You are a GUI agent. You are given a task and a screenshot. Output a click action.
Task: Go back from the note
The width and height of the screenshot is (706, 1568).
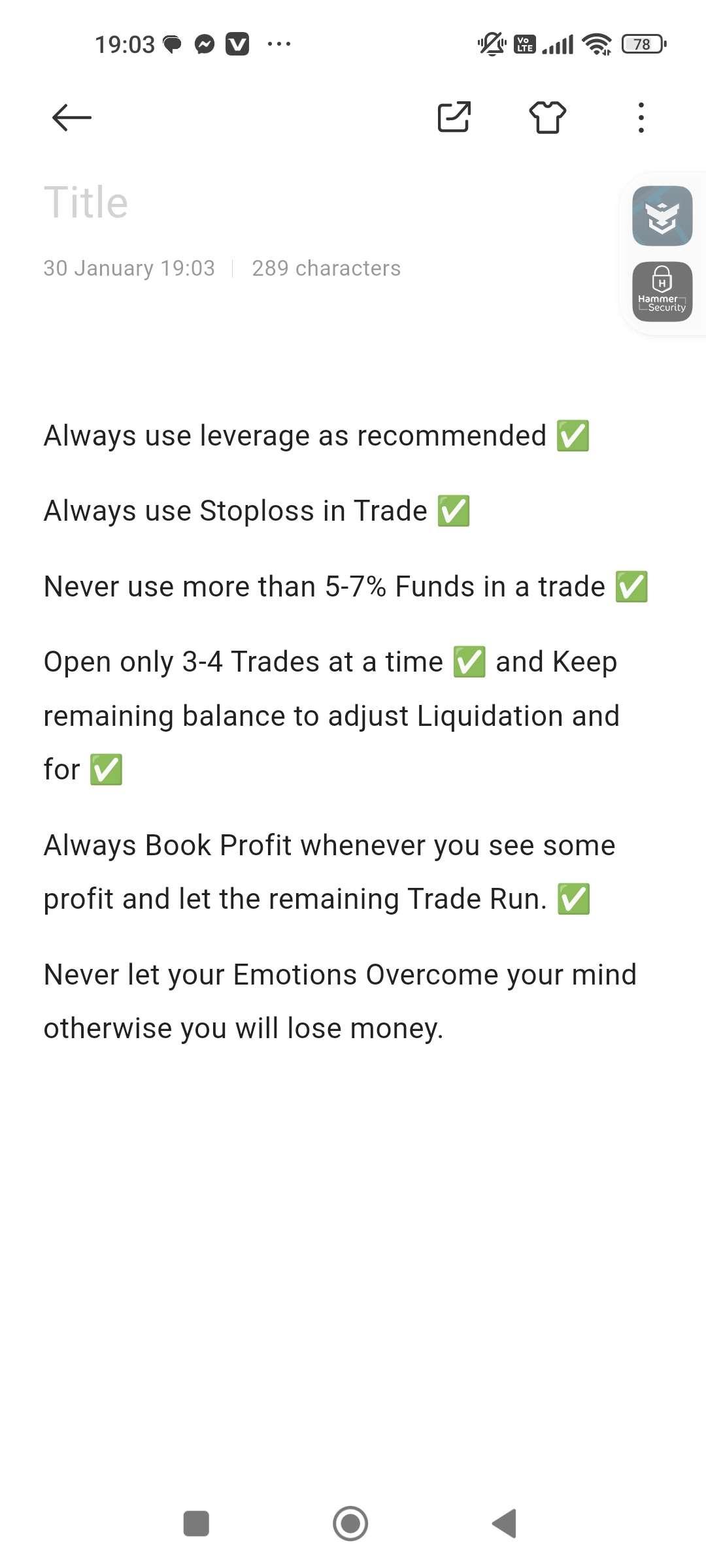point(71,118)
